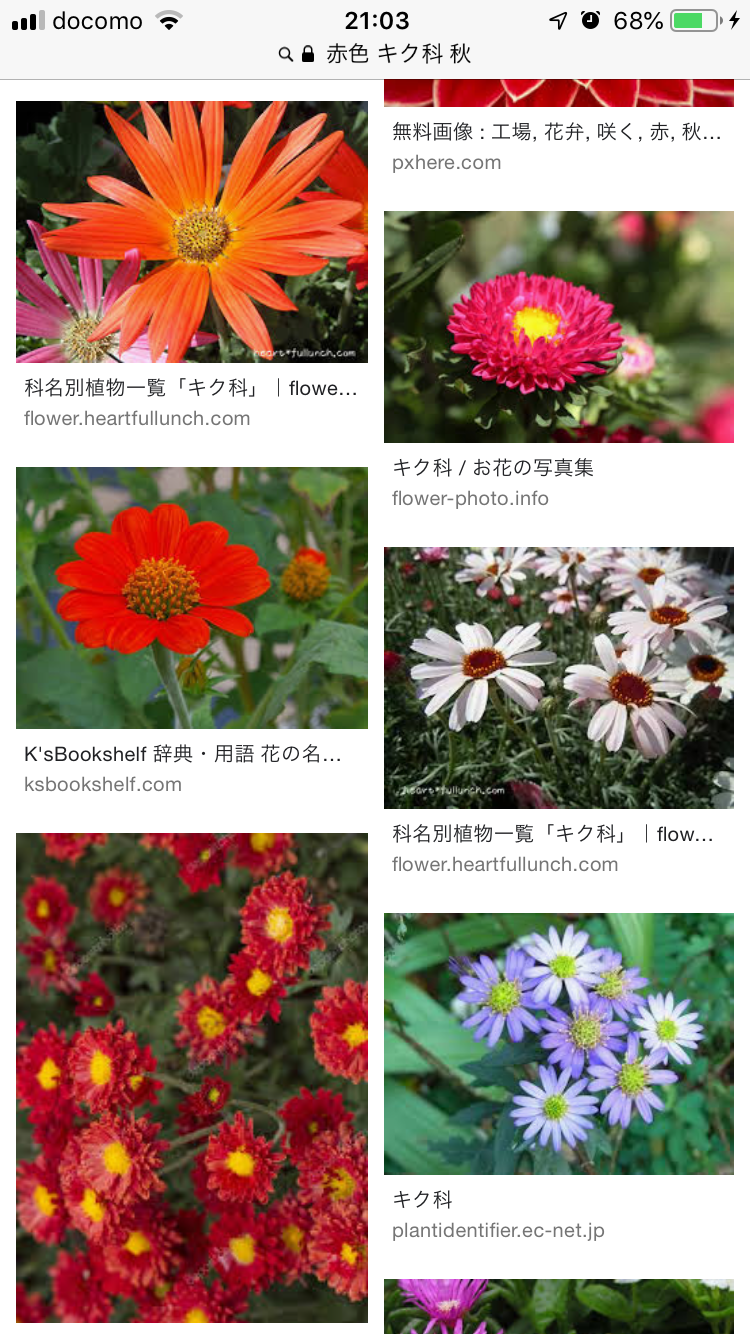The height and width of the screenshot is (1334, 750).
Task: Open the red flower image from ksbookshelf.com
Action: [192, 598]
